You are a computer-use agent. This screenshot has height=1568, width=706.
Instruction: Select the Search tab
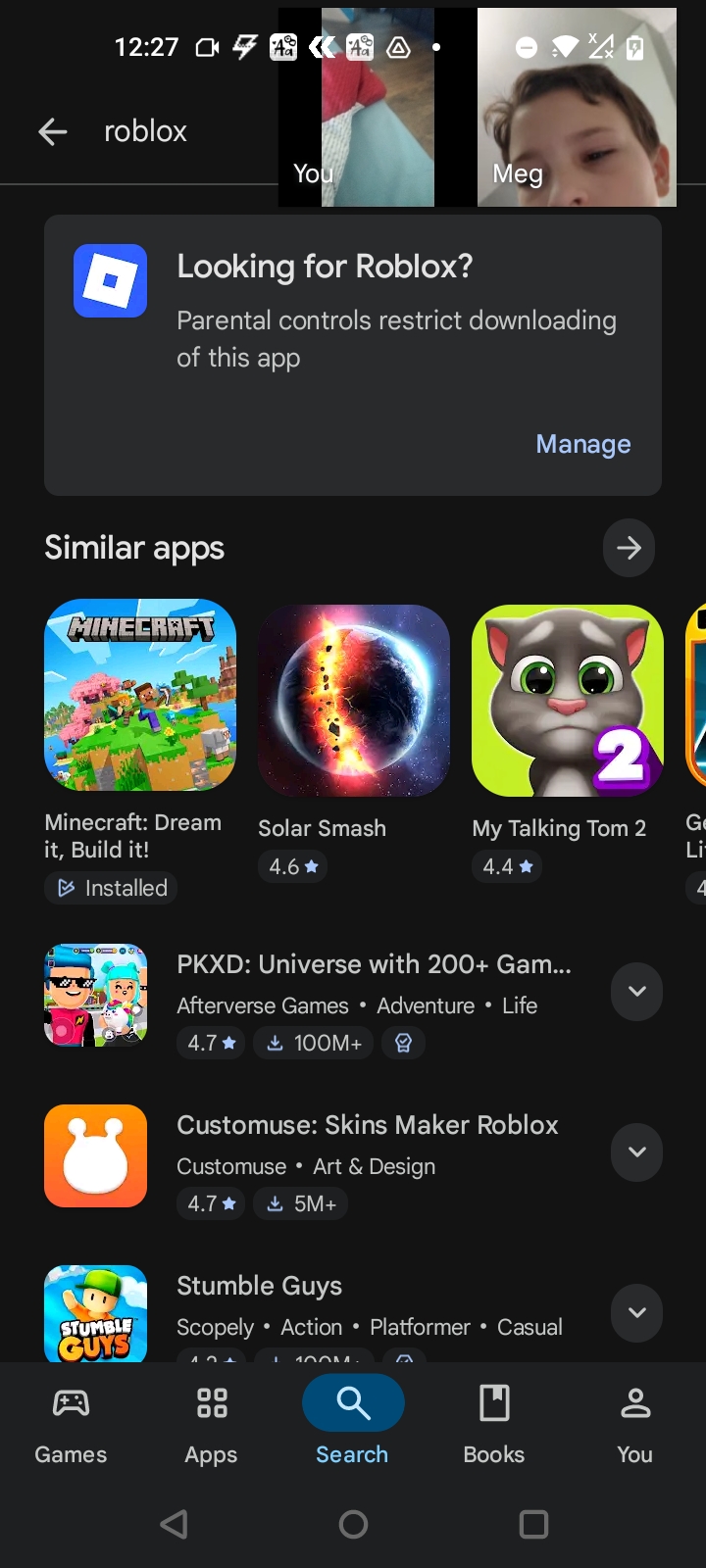(352, 1425)
